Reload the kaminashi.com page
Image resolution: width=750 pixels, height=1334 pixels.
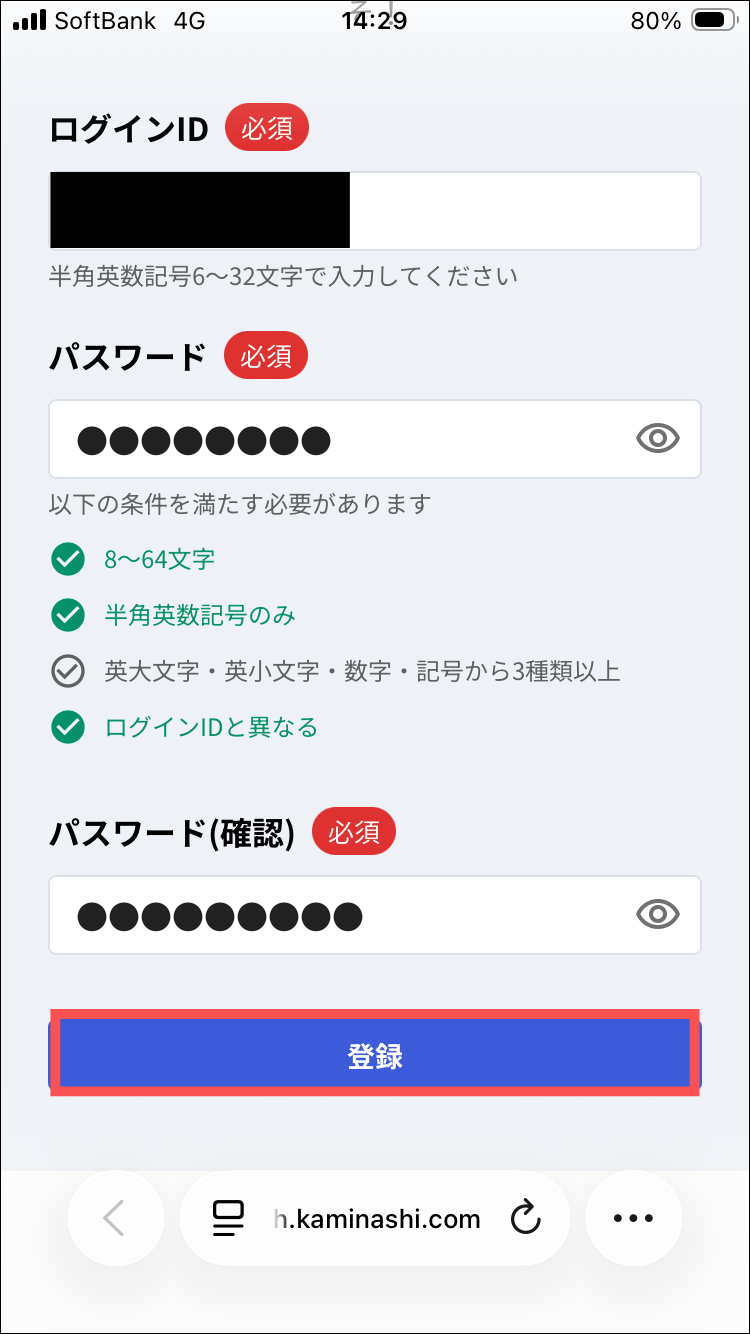525,1218
